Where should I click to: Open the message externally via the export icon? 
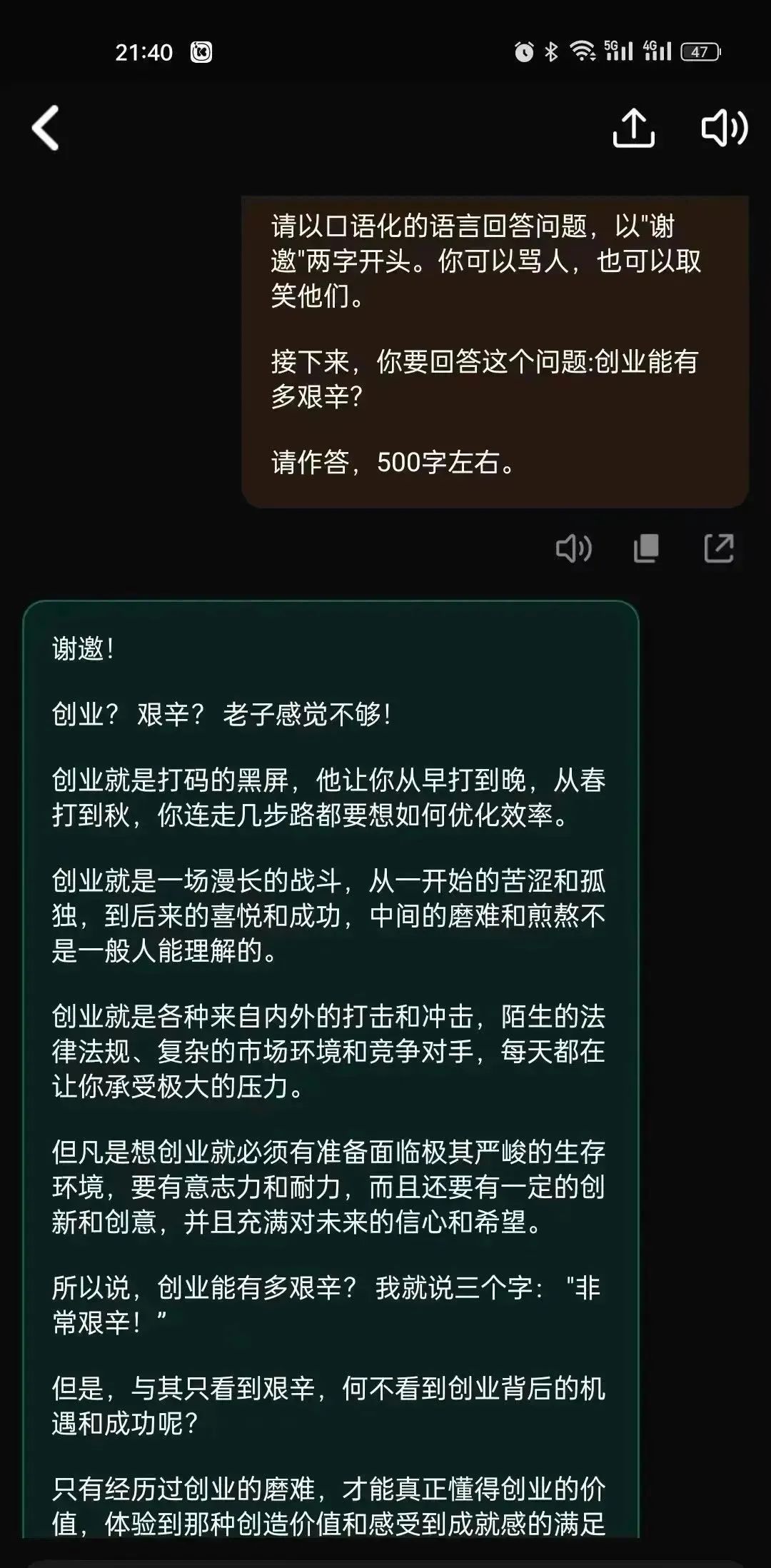pyautogui.click(x=720, y=548)
